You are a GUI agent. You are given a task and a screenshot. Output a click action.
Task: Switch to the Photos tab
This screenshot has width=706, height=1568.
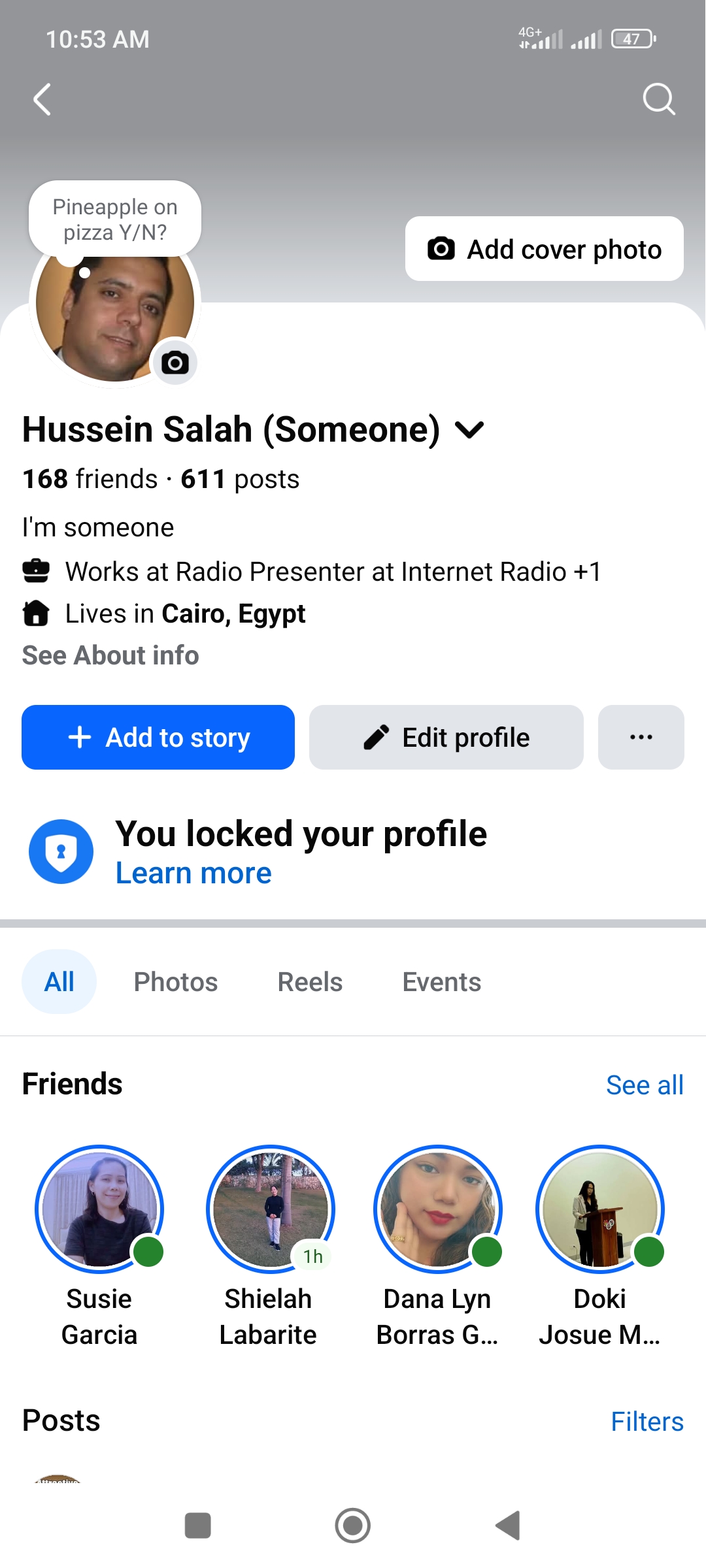(176, 982)
